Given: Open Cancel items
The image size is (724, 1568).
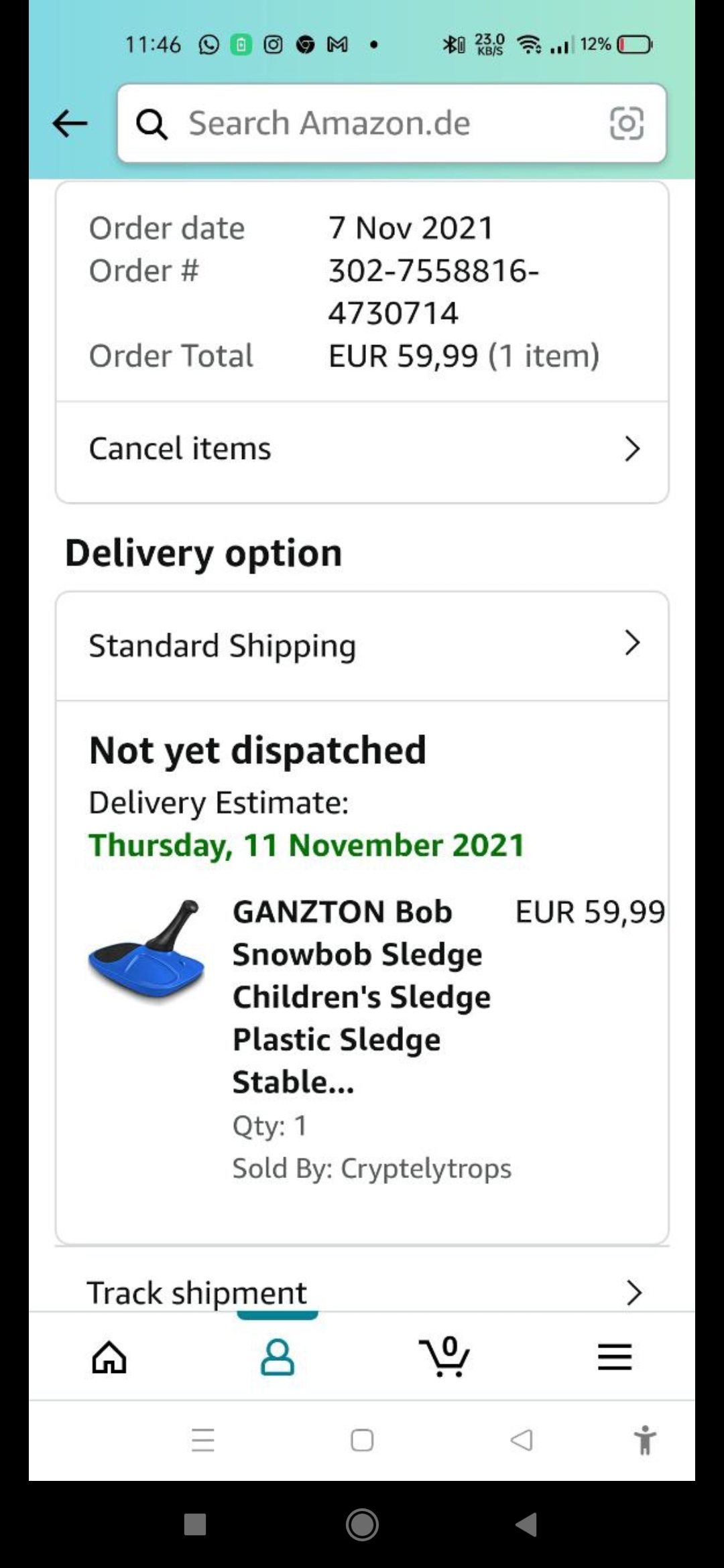Looking at the screenshot, I should (x=362, y=449).
